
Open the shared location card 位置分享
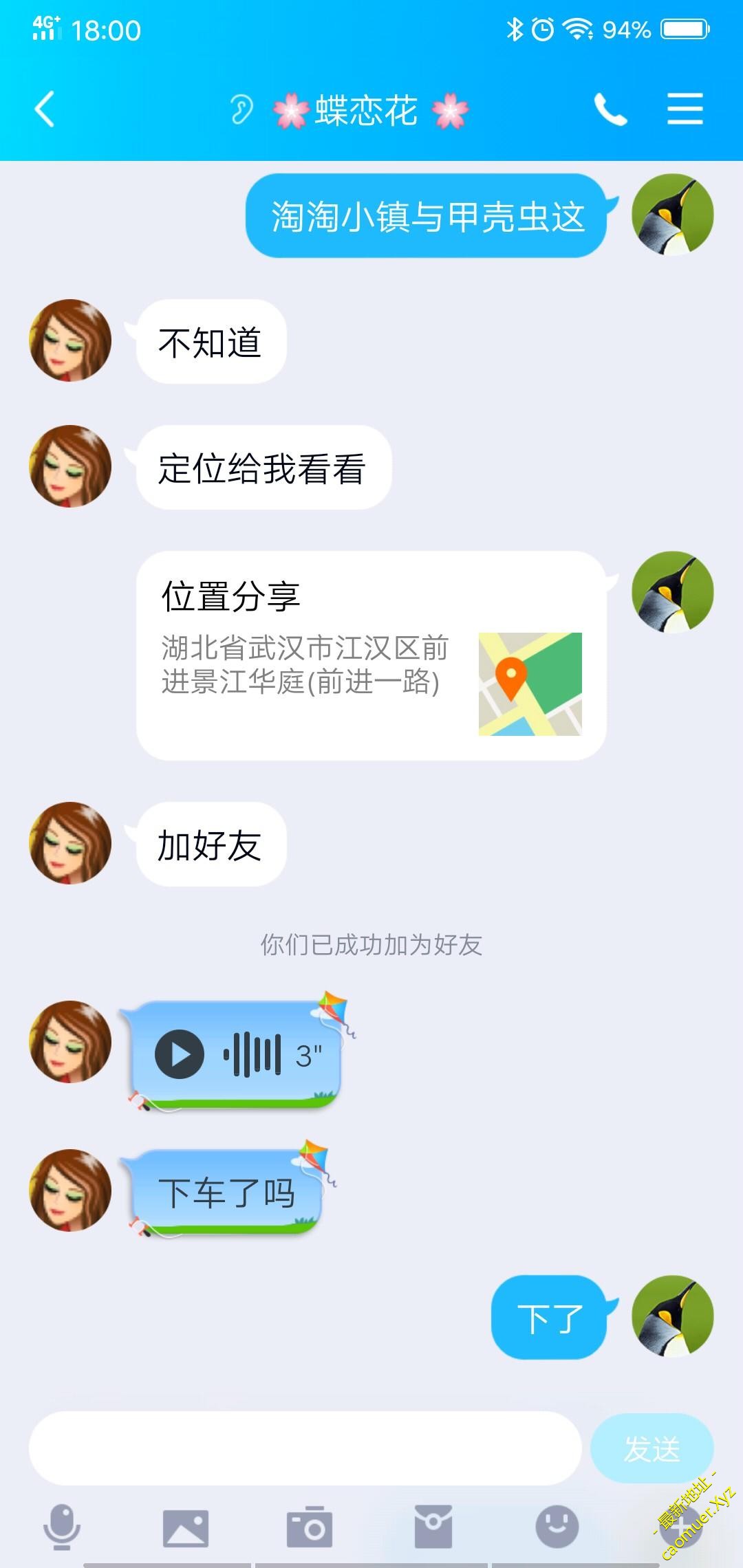(371, 655)
